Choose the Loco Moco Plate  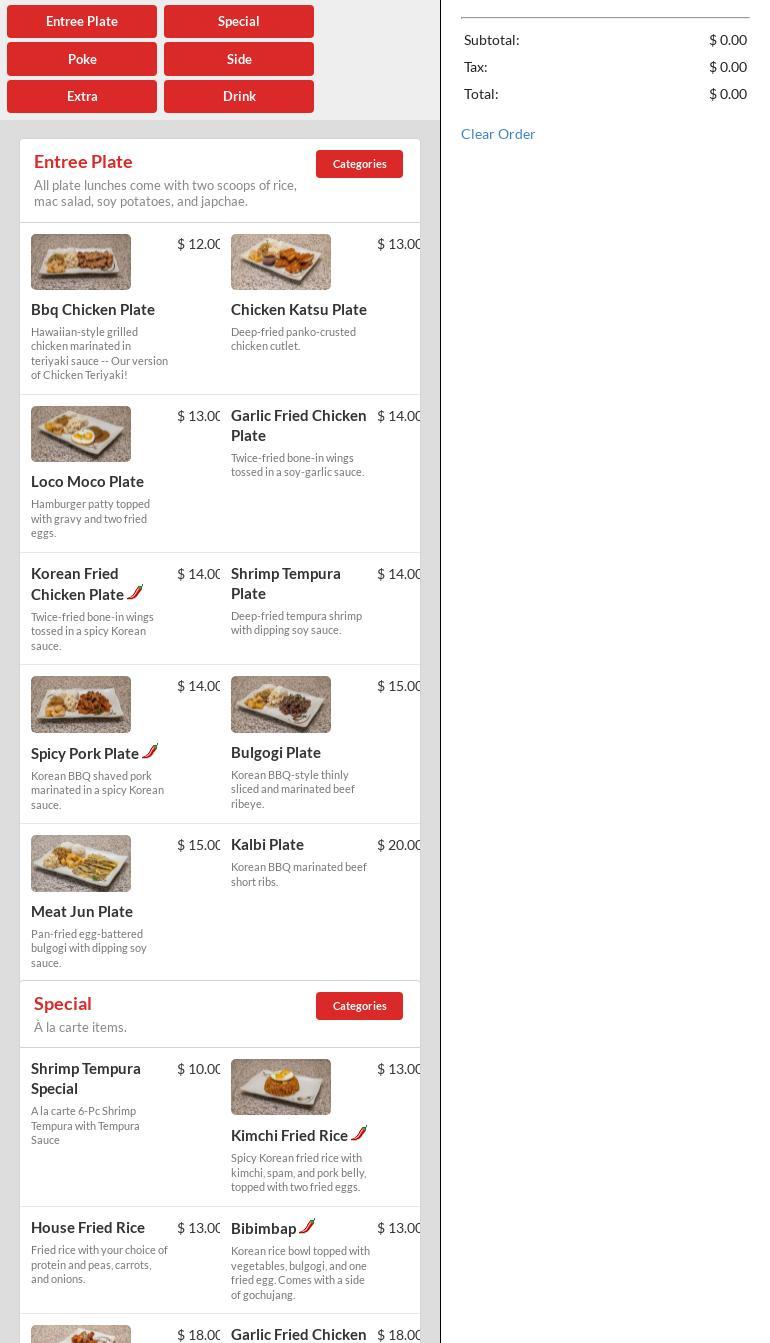coord(87,482)
